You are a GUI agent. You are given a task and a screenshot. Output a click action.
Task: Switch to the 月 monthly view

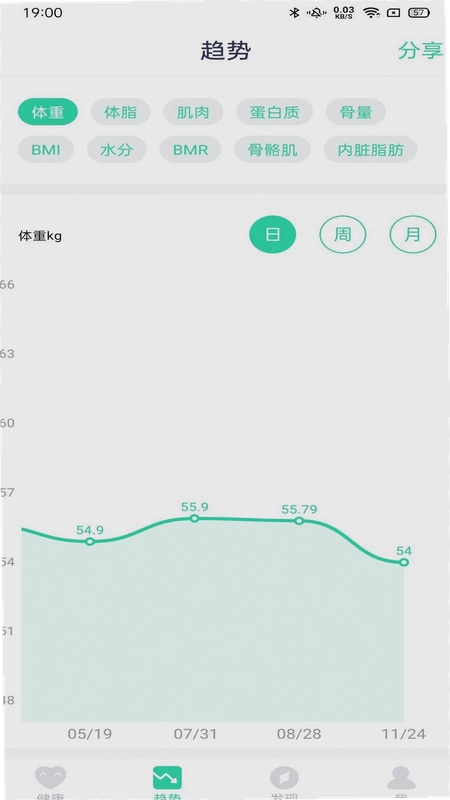[x=413, y=235]
